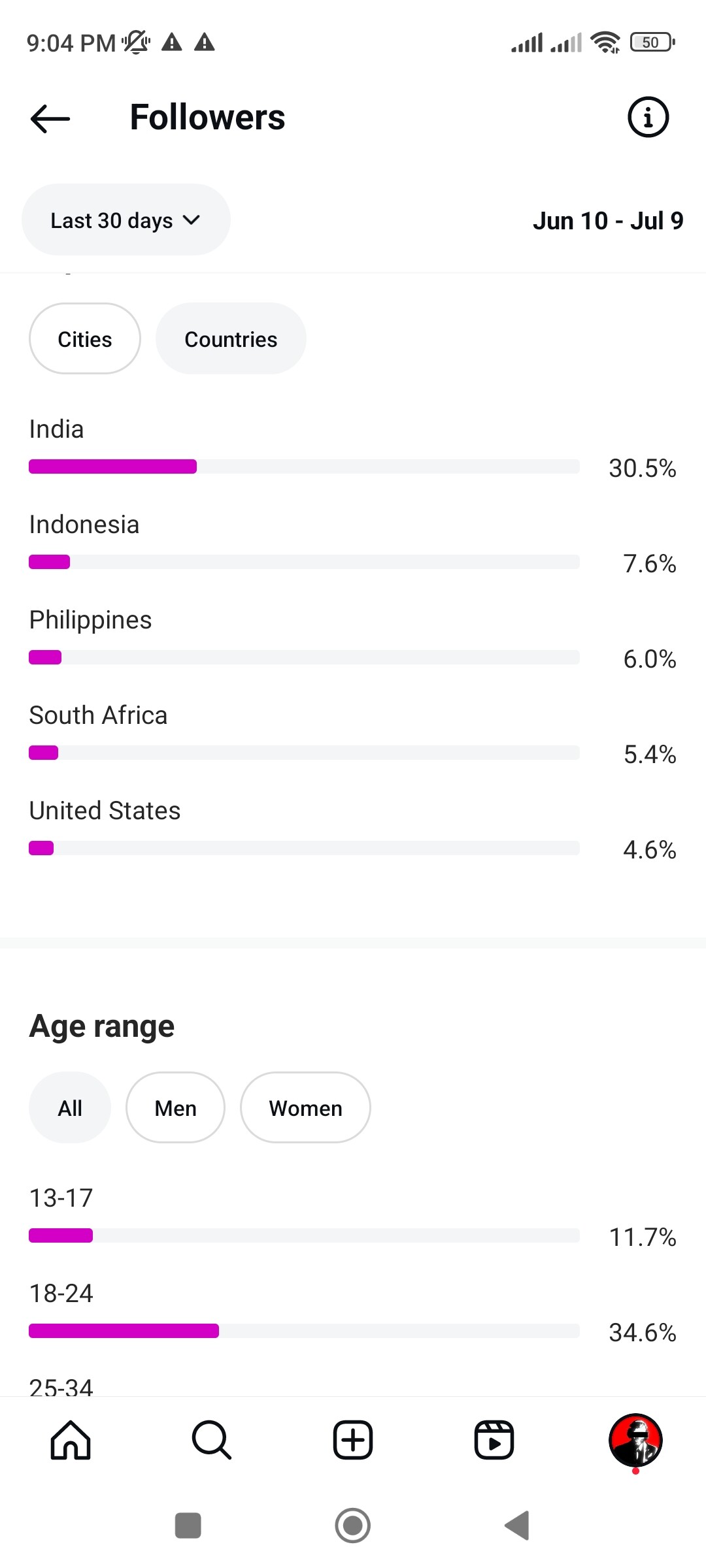The width and height of the screenshot is (706, 1568).
Task: Open the Home tab in the bottom bar
Action: (71, 1440)
